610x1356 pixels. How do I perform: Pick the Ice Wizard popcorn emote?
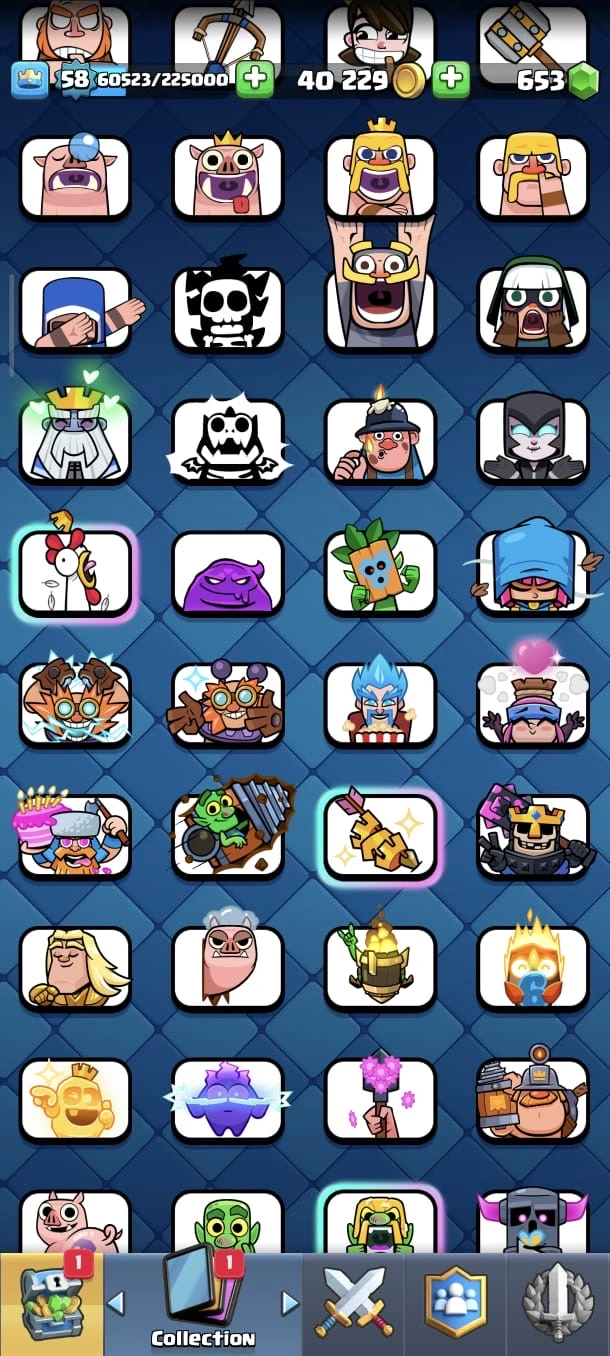381,704
